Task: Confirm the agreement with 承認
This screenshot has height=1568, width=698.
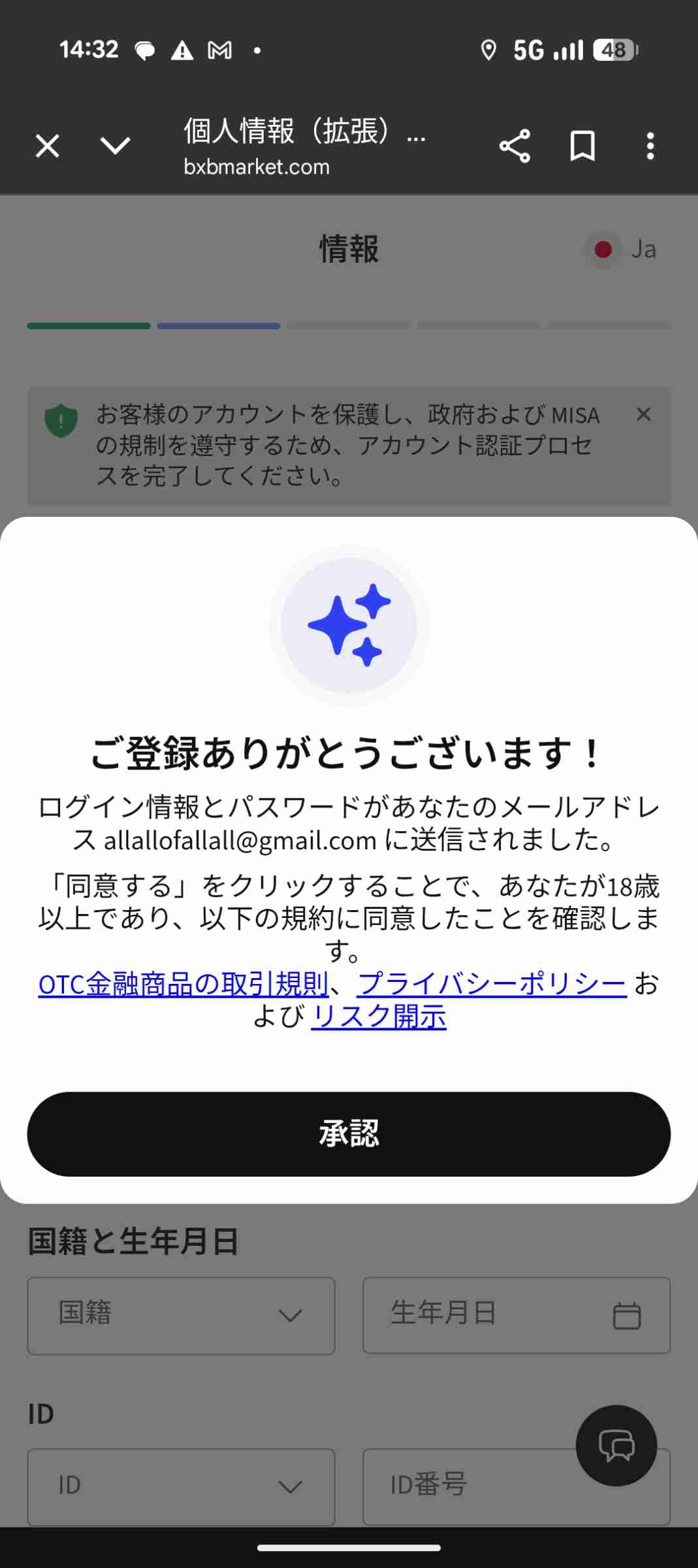Action: coord(349,1134)
